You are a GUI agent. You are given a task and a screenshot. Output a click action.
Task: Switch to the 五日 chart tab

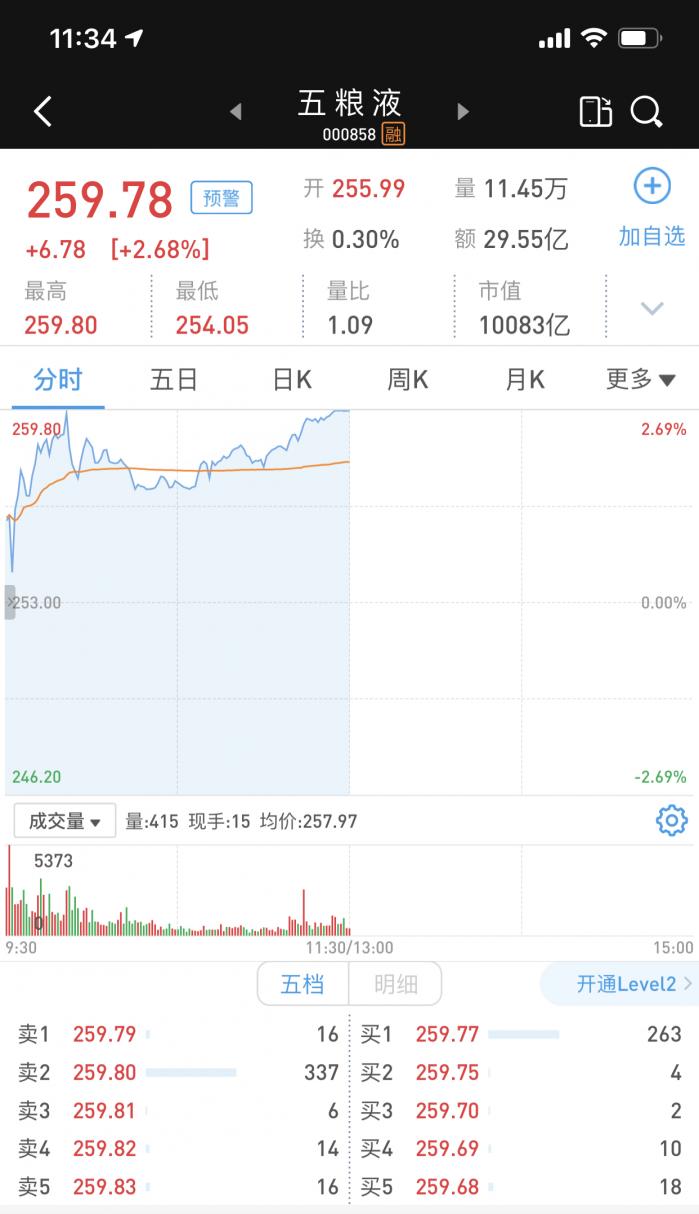coord(174,380)
